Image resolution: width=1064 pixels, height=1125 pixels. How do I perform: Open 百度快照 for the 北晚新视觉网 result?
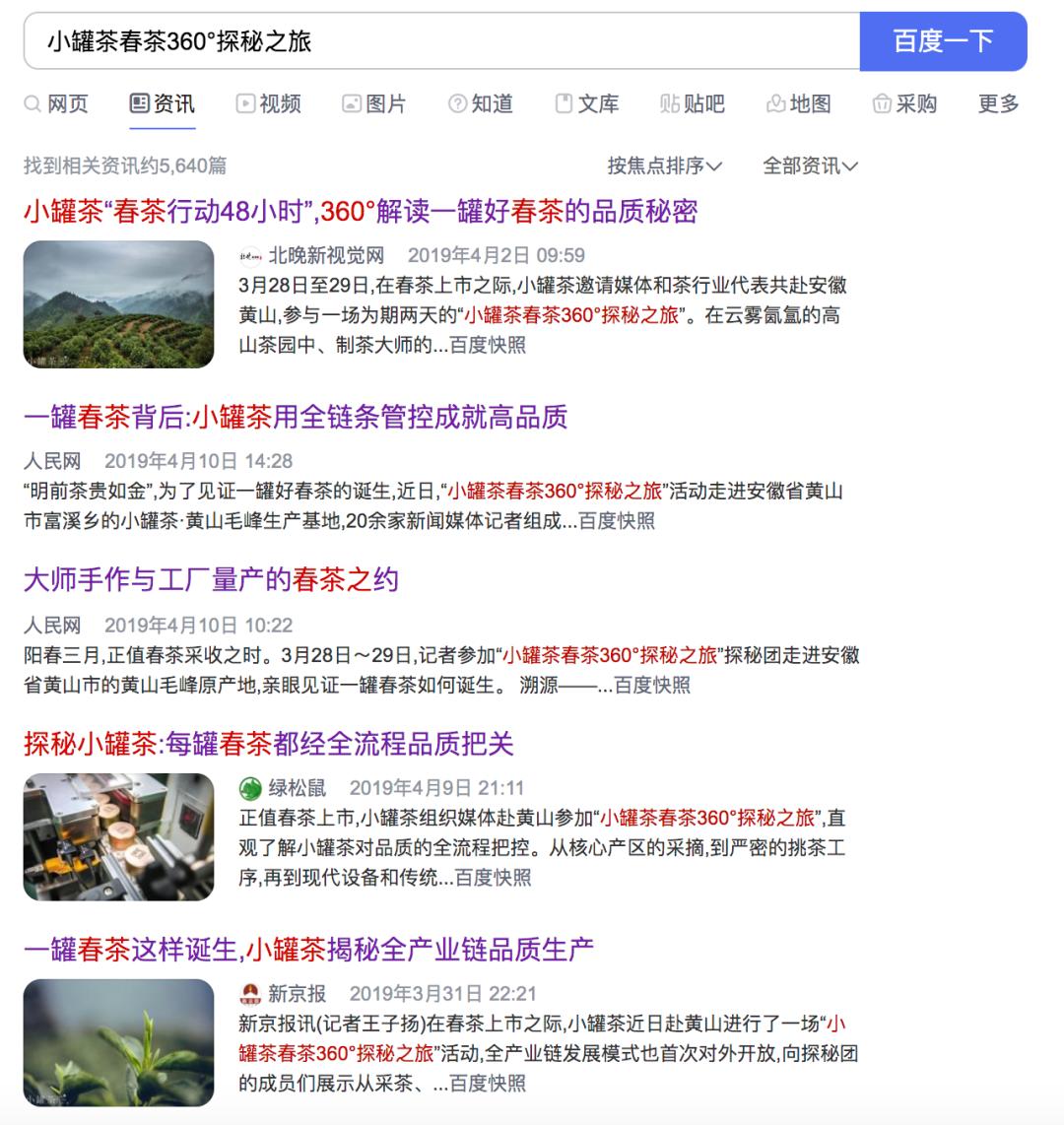(488, 345)
